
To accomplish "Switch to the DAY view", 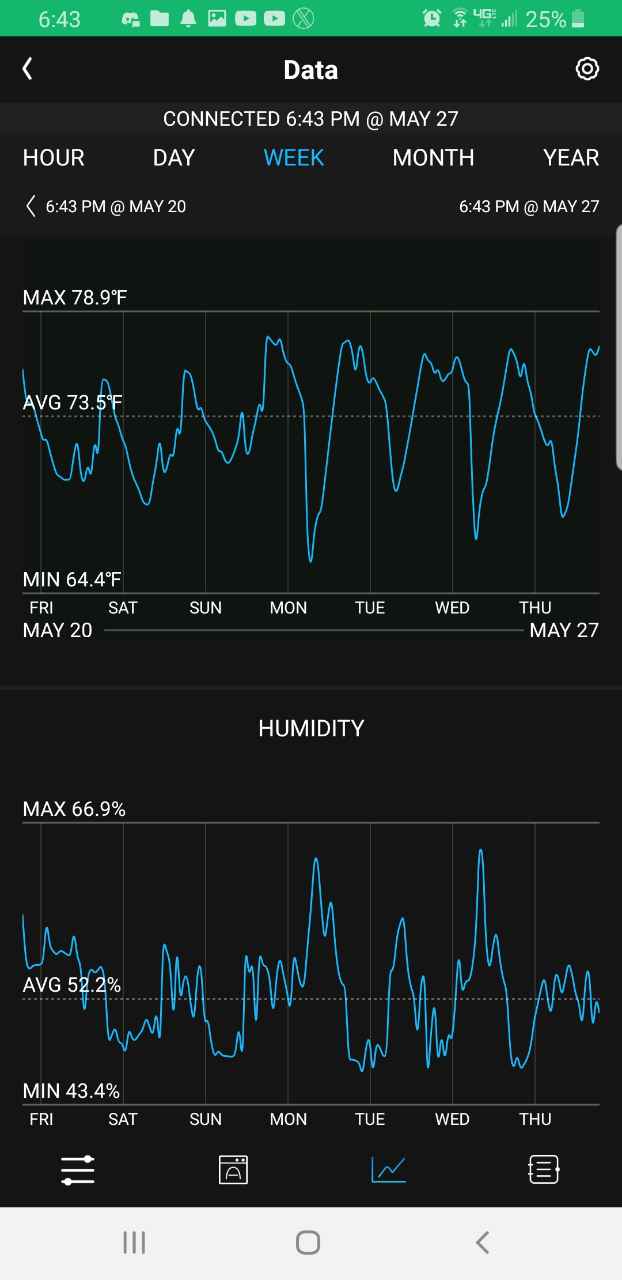I will coord(174,158).
